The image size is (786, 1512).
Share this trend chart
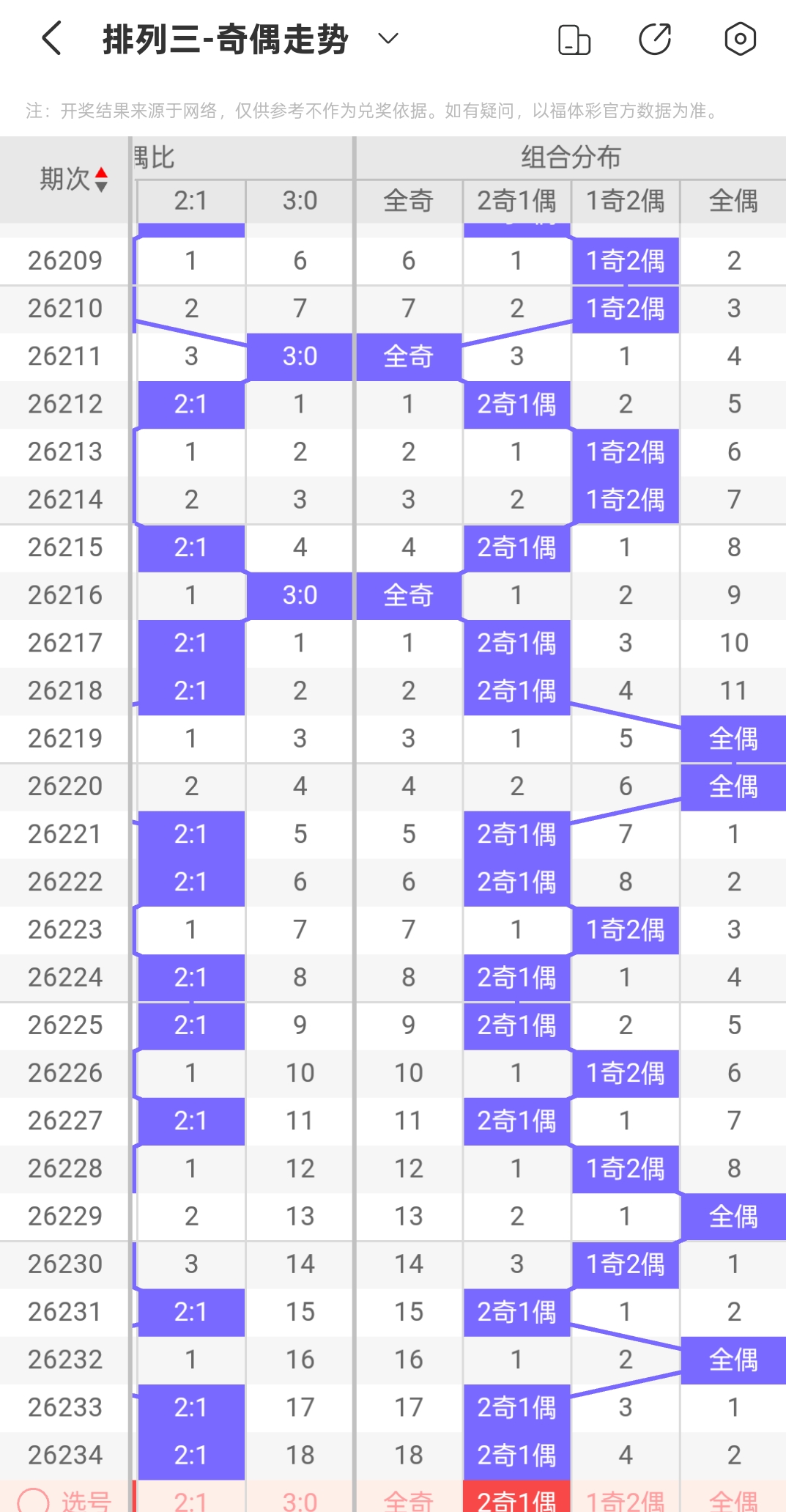tap(655, 39)
